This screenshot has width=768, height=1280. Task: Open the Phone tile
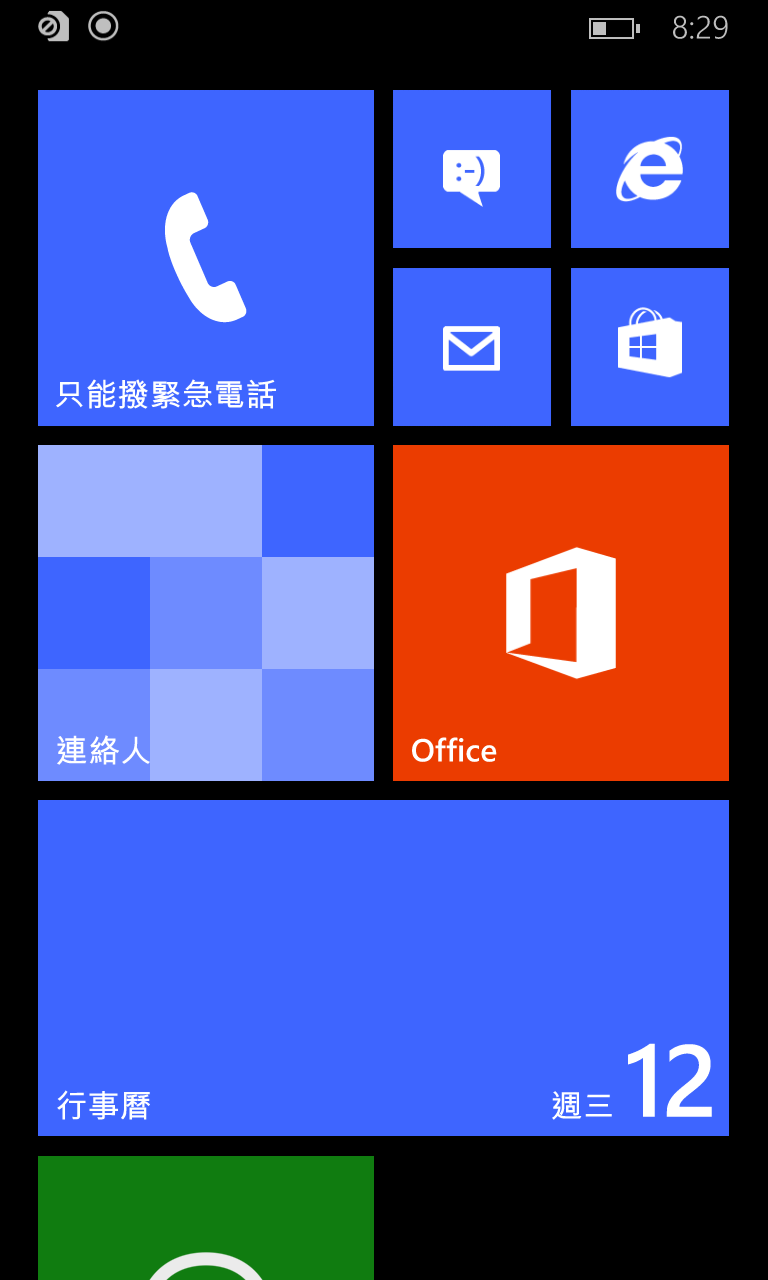(x=206, y=258)
